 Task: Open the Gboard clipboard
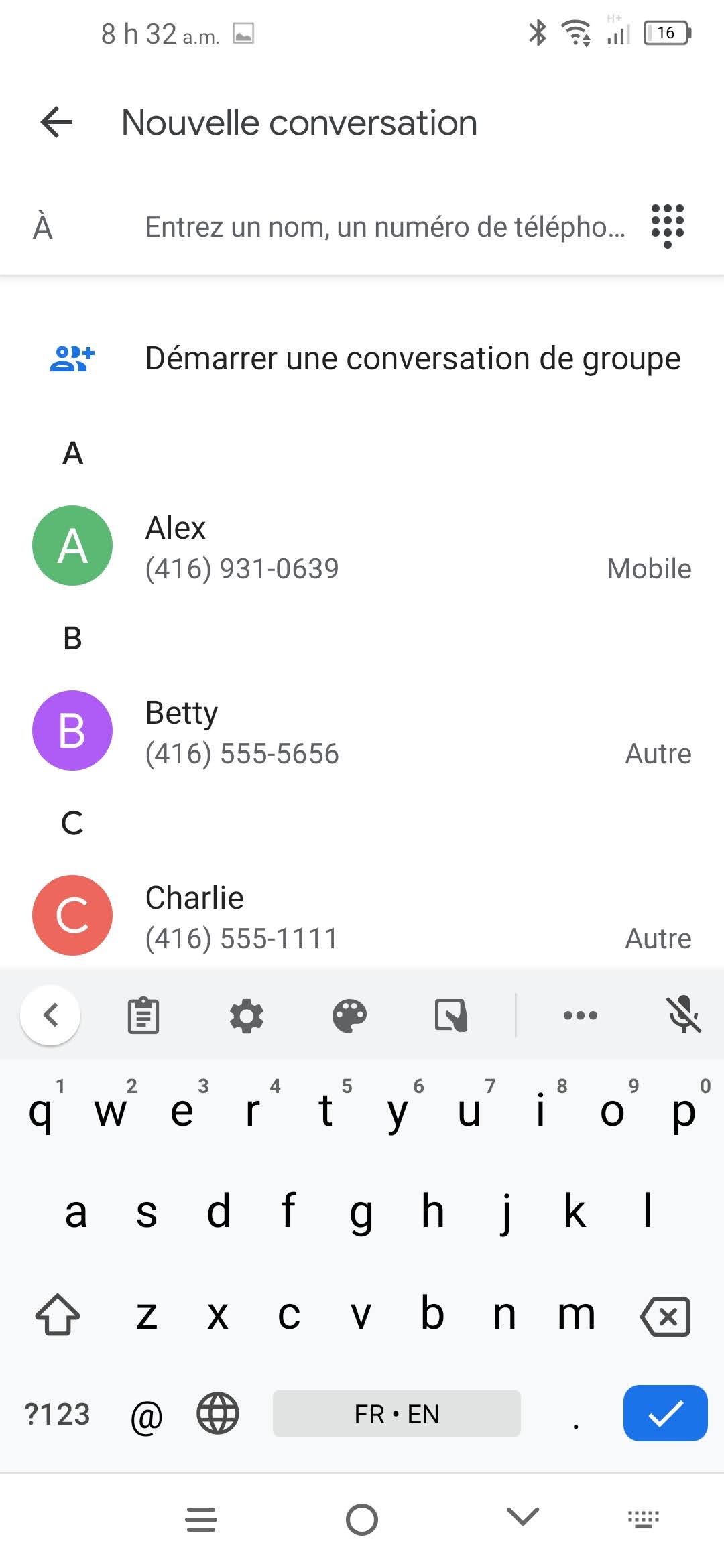(x=143, y=1015)
